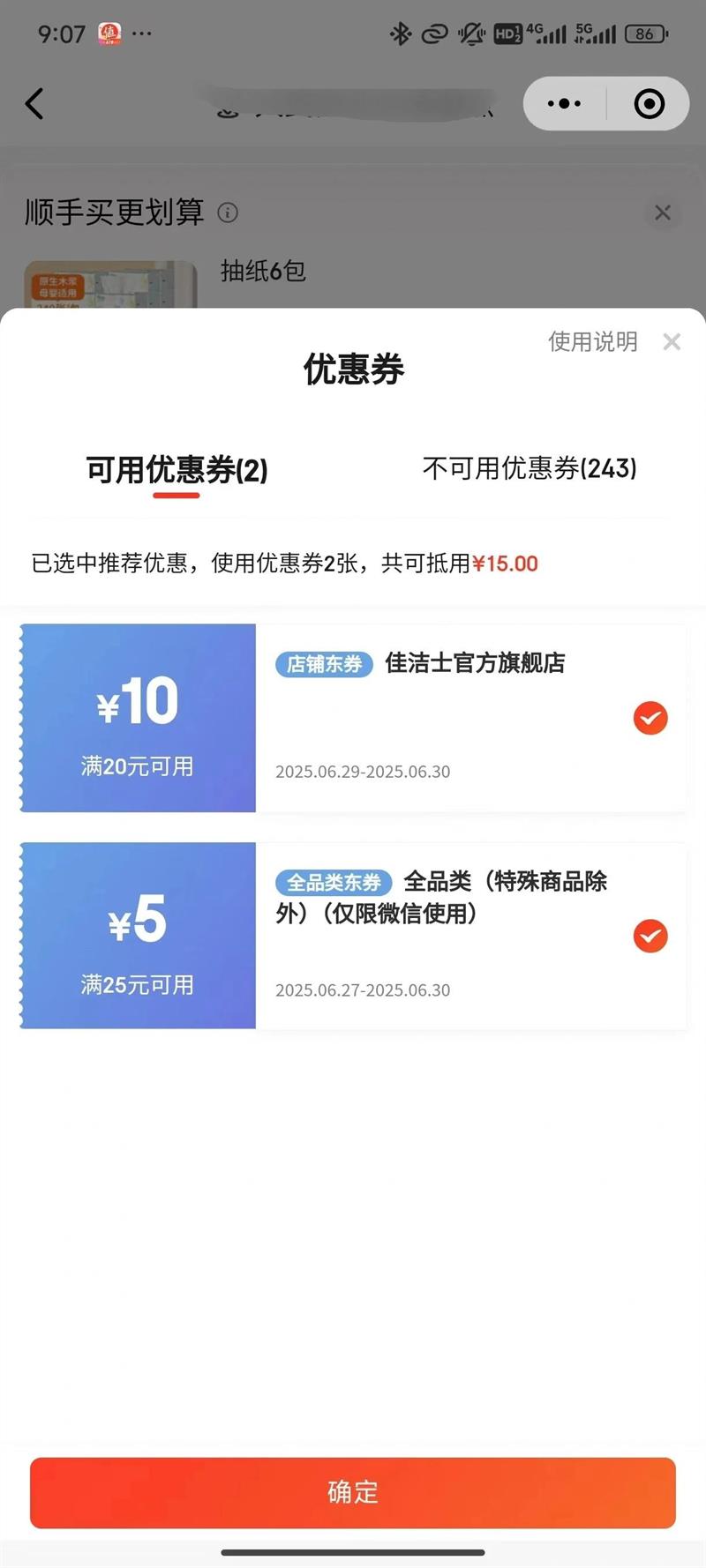Dismiss the 顺手买更划算 panel
Image resolution: width=706 pixels, height=1568 pixels.
(x=663, y=213)
